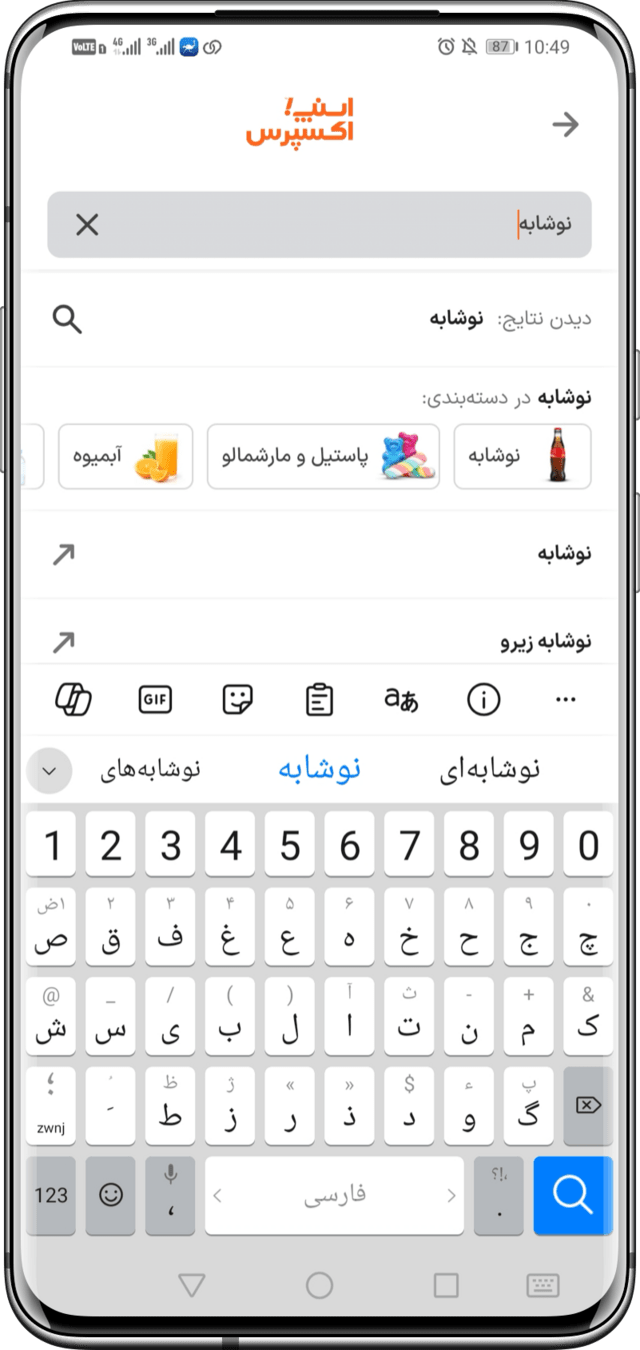Screen dimensions: 640x1350
Task: Show more keyboard toolbar options
Action: (565, 701)
